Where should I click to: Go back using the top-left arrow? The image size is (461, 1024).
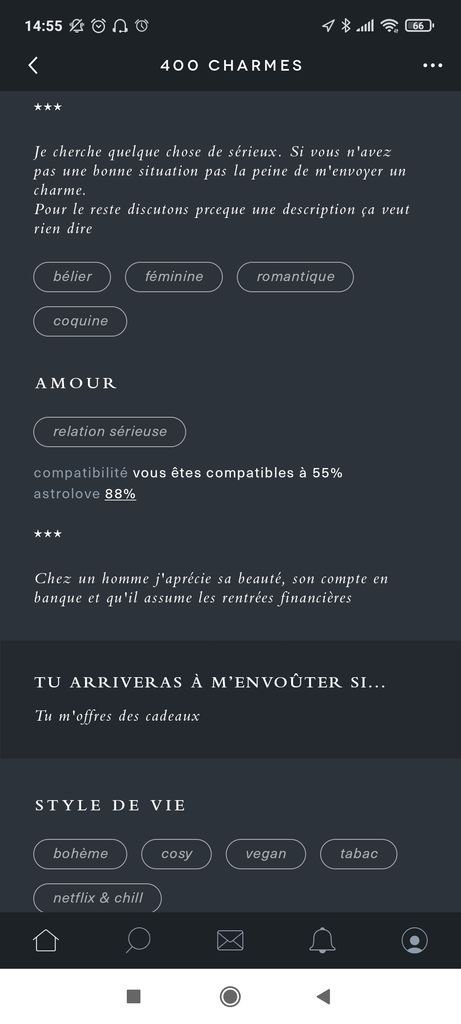pos(33,65)
